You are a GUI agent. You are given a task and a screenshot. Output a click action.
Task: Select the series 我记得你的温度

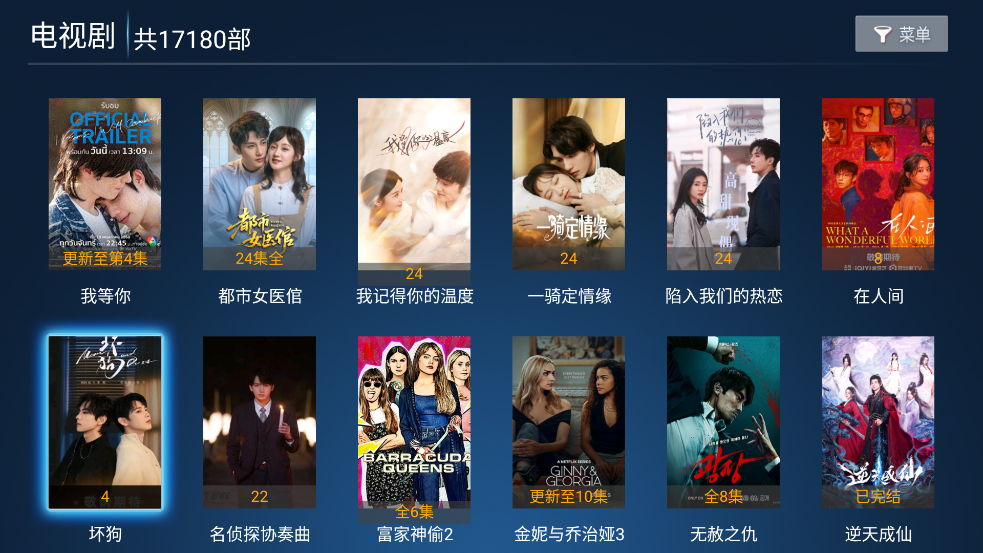[x=414, y=185]
